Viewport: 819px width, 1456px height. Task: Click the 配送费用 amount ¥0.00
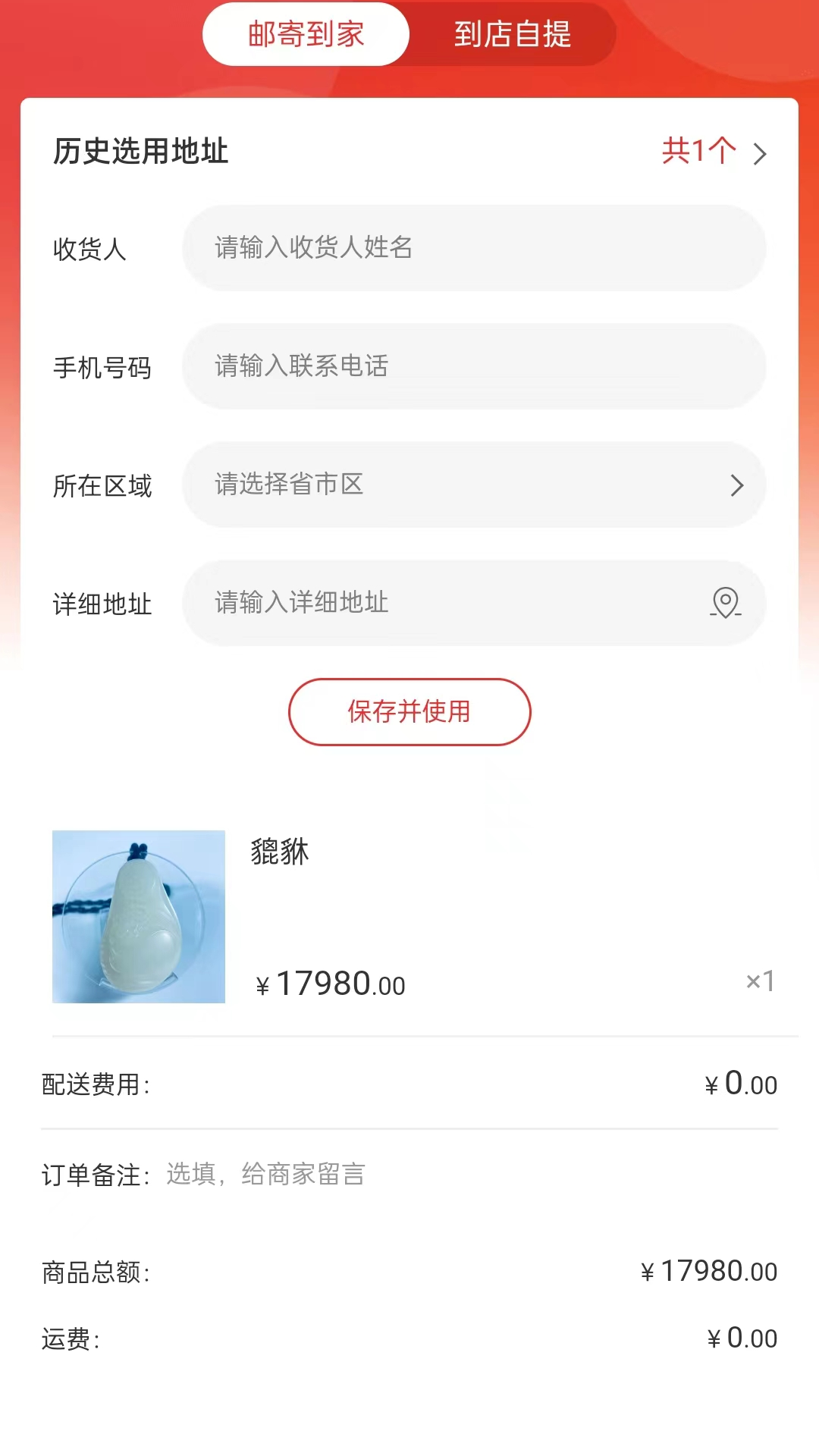click(x=742, y=1084)
